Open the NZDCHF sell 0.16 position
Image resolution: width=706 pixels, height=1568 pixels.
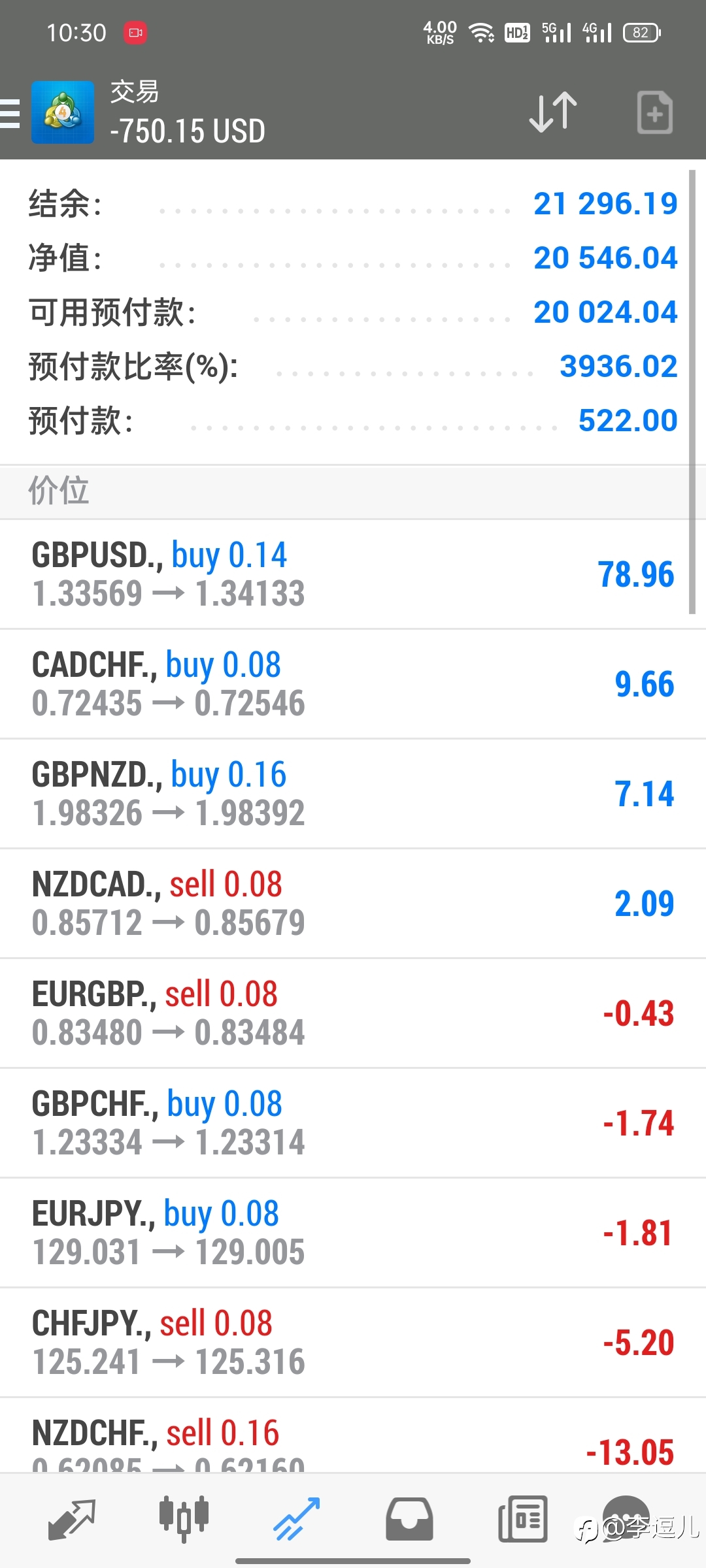353,1436
